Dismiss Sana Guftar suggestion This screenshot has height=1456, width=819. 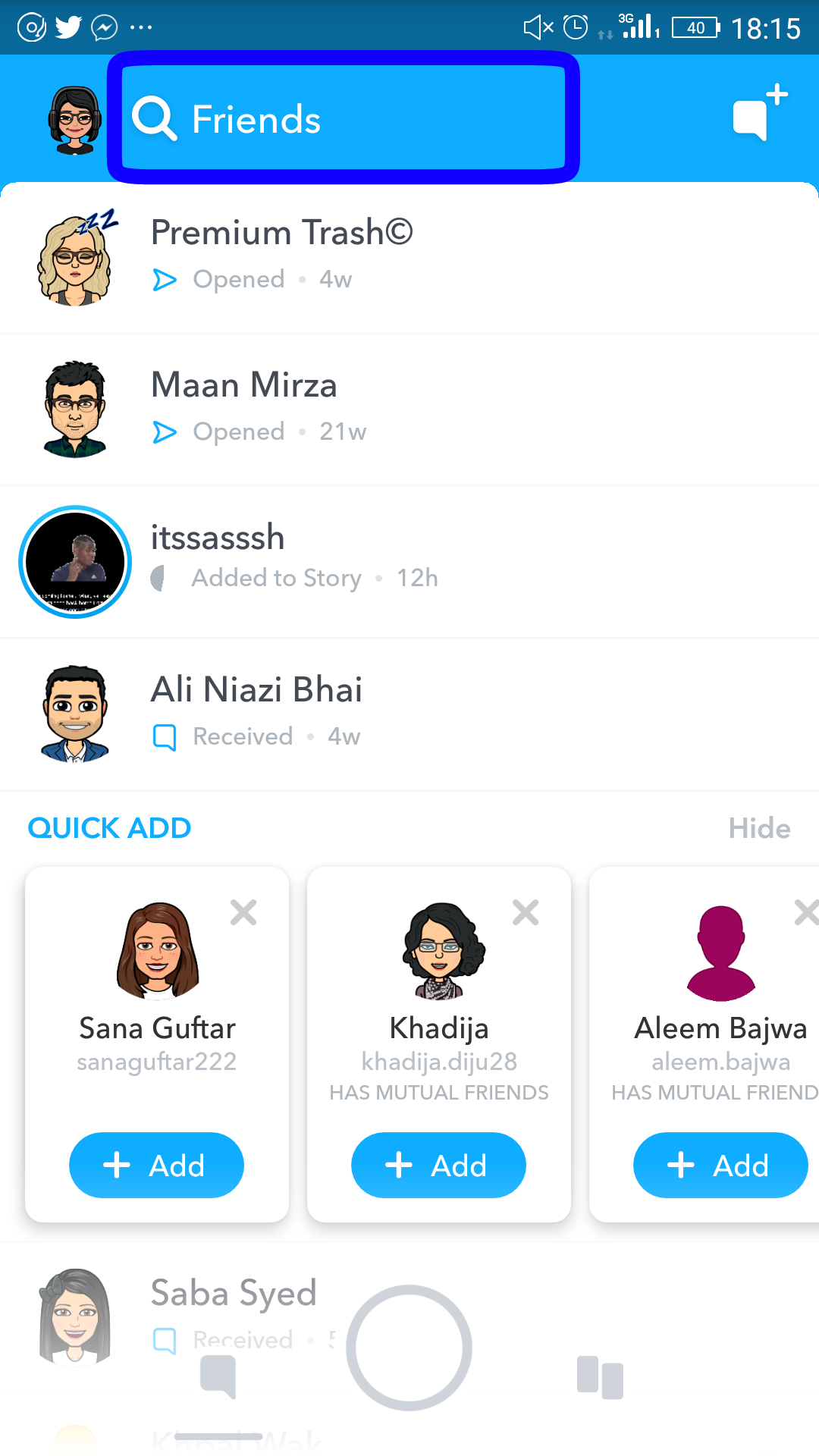[243, 912]
